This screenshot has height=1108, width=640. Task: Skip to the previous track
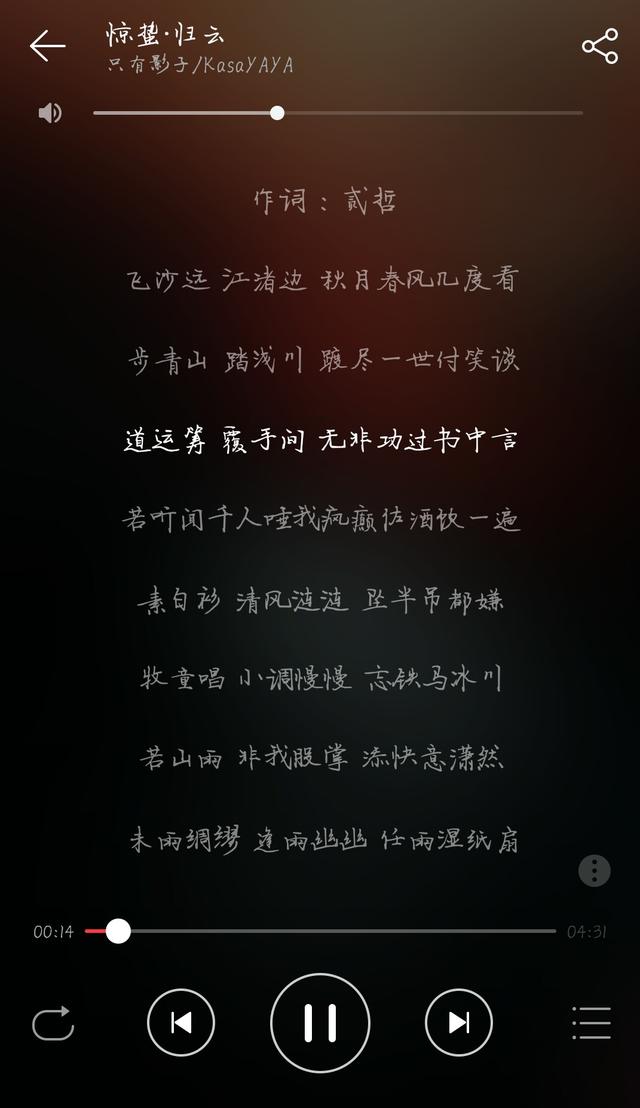tap(181, 1022)
